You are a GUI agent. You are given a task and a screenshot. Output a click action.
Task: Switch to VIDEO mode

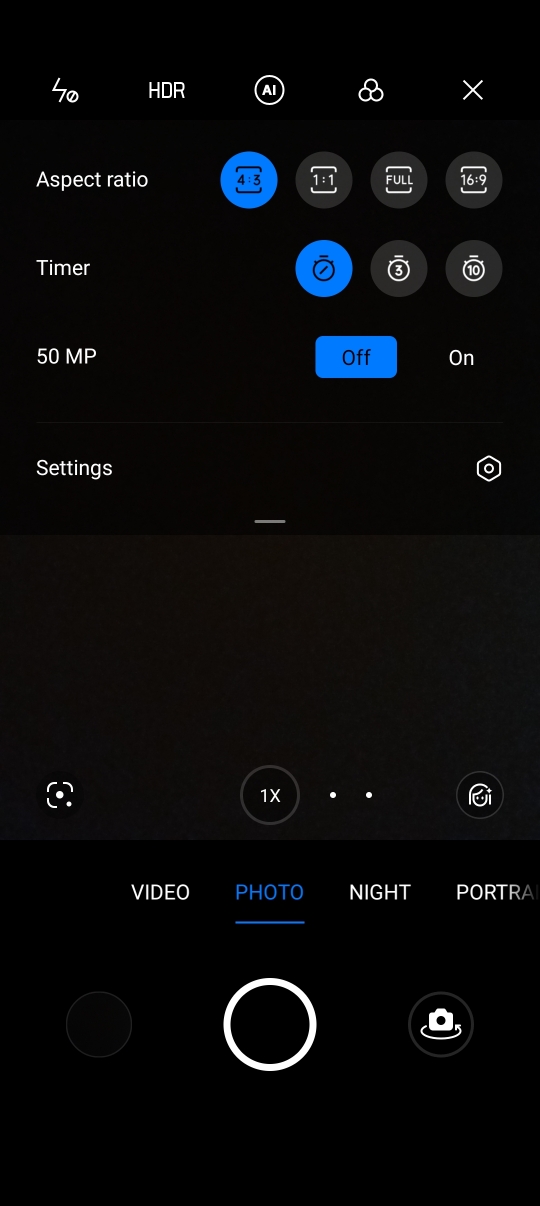[x=160, y=892]
